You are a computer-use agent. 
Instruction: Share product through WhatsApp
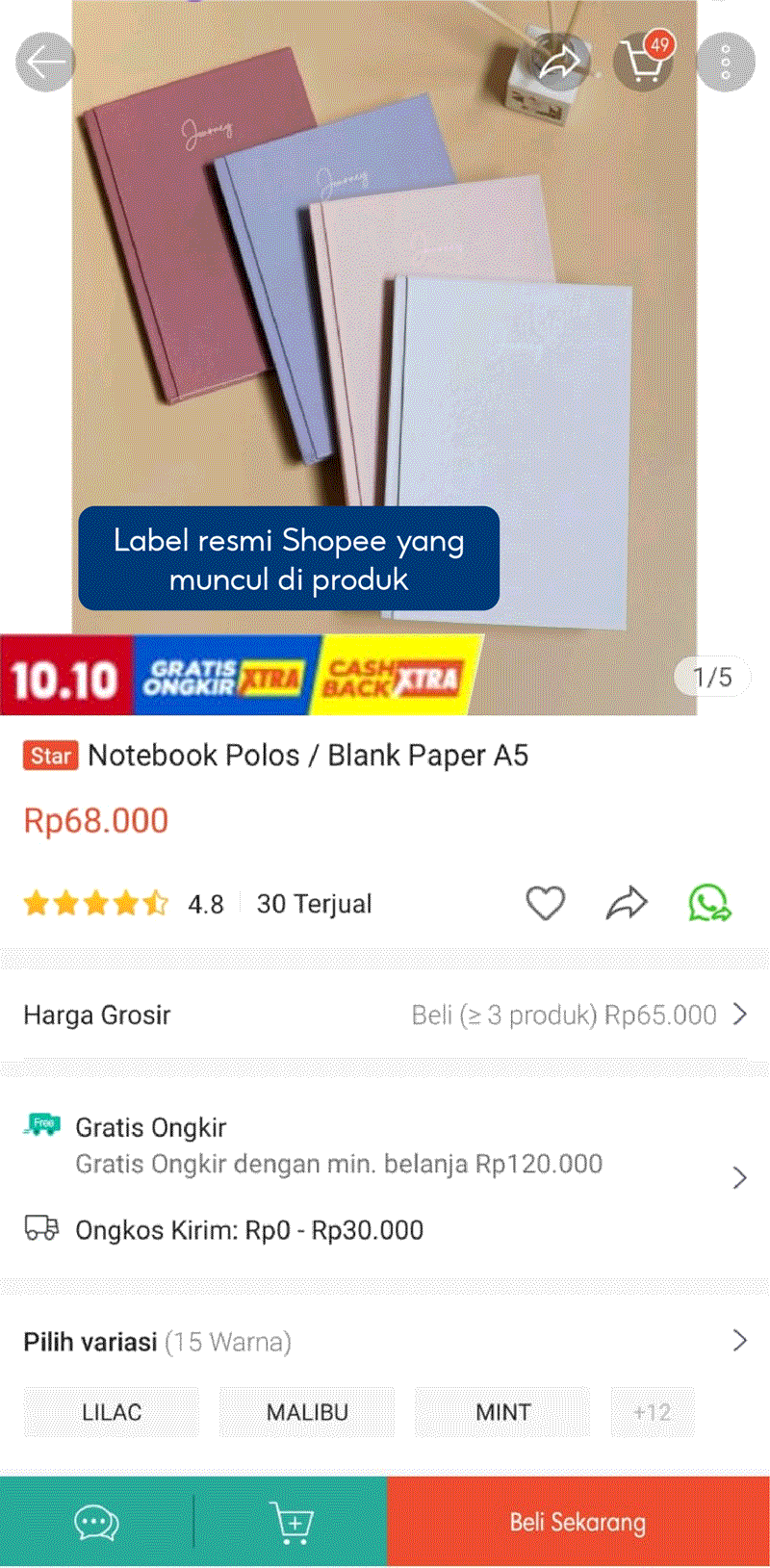(x=709, y=903)
